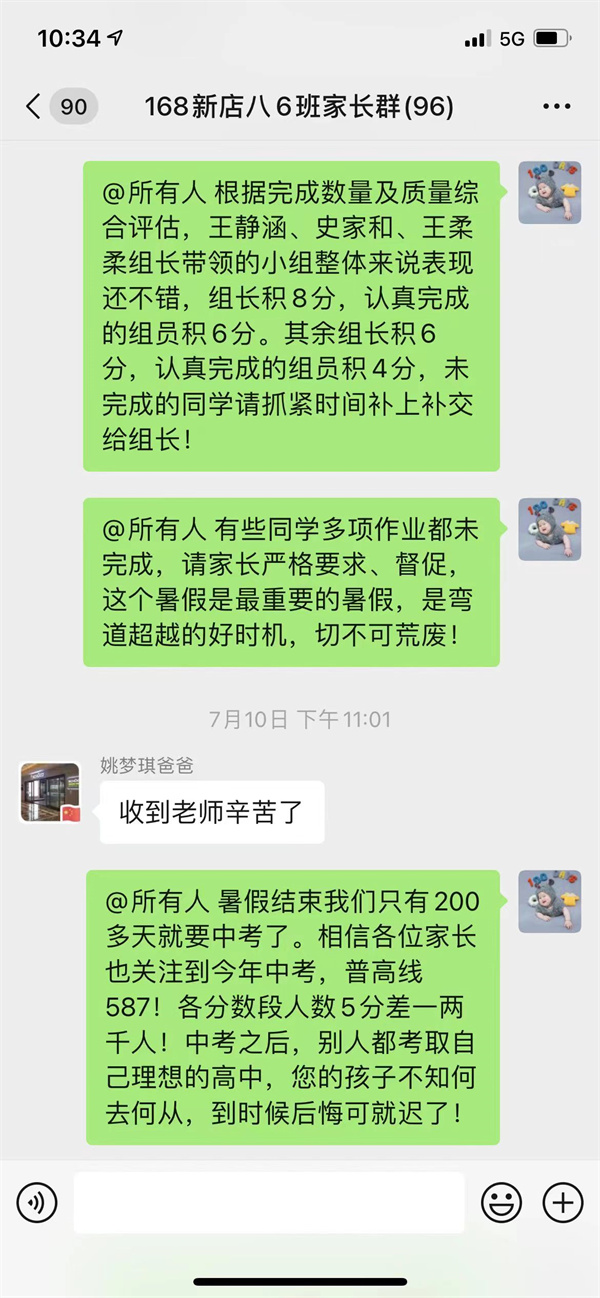Open the emoji sticker panel
Screen dimensions: 600x1298
[x=501, y=1201]
